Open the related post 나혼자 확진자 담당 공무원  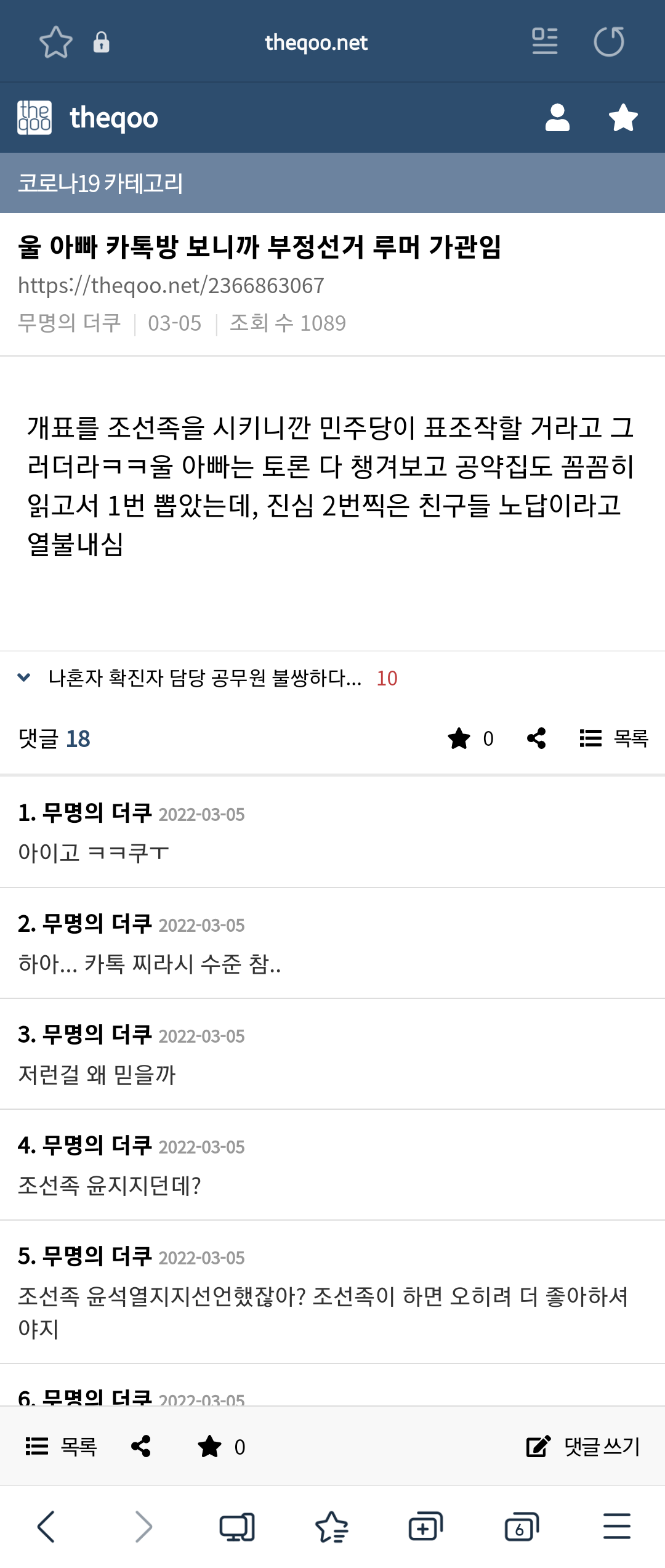(x=205, y=678)
